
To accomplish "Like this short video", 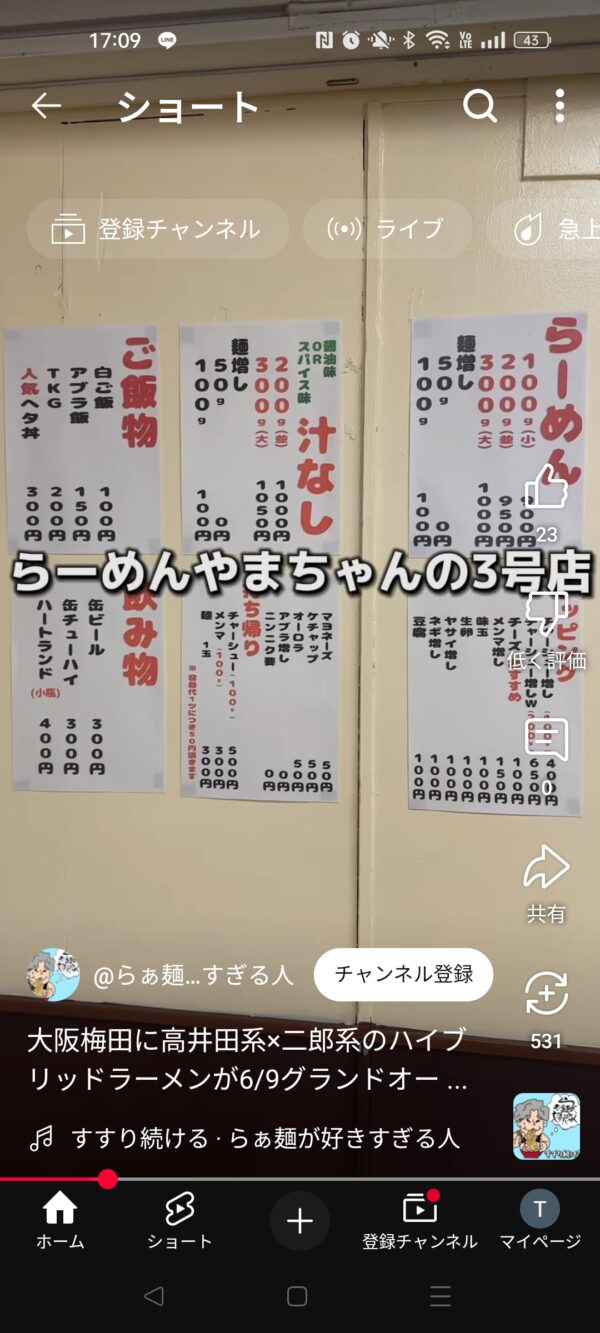I will (546, 488).
